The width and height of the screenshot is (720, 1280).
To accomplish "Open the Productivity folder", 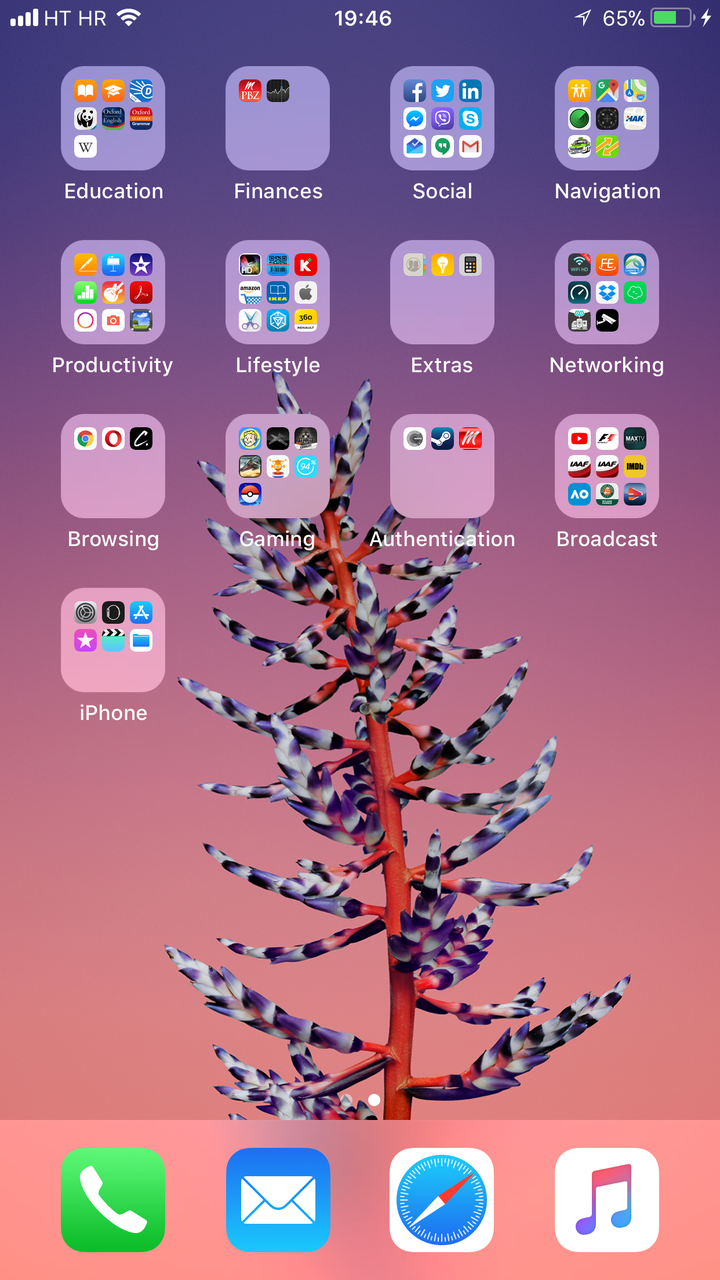I will click(x=113, y=292).
